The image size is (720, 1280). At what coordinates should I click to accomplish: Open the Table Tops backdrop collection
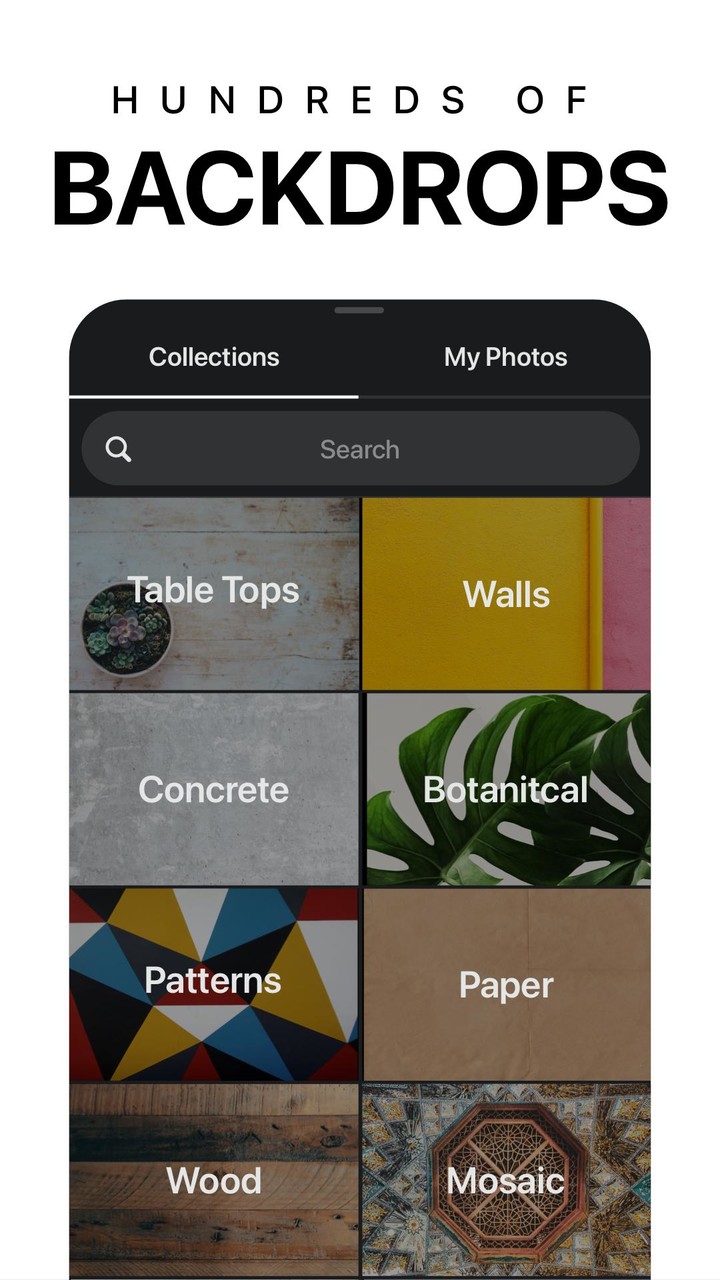[213, 590]
